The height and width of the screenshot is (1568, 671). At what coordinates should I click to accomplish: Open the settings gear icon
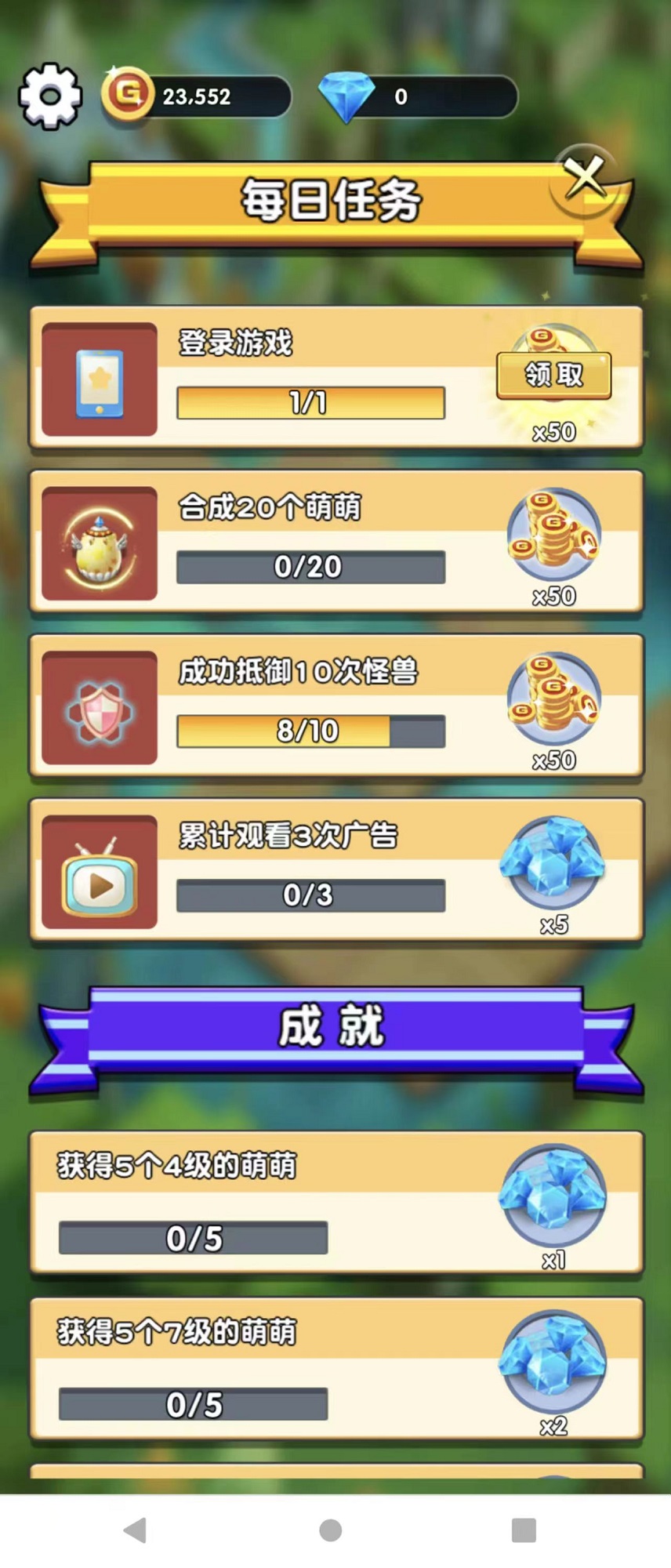(x=50, y=96)
